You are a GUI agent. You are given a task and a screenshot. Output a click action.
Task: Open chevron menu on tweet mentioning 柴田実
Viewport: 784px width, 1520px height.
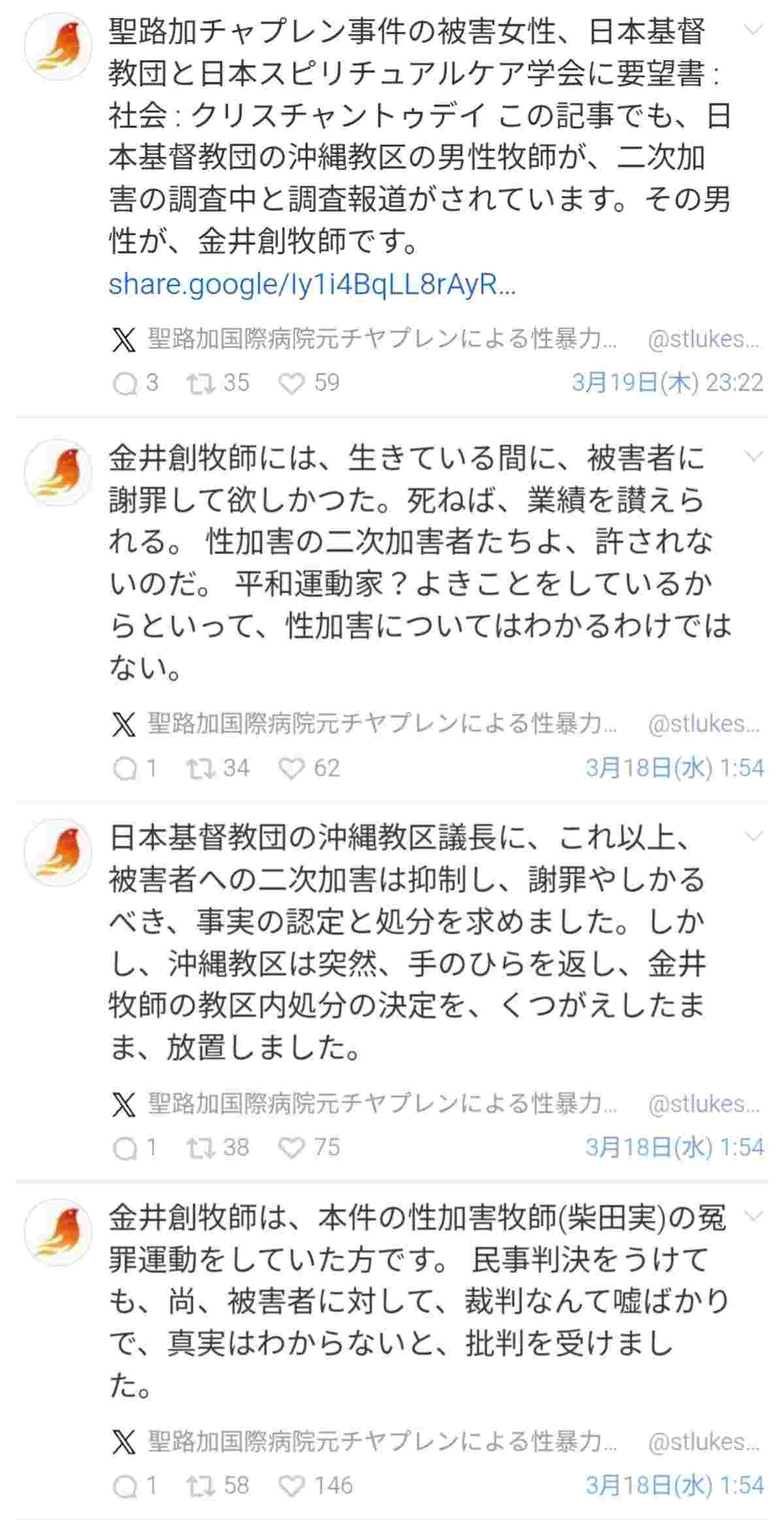click(x=753, y=1216)
